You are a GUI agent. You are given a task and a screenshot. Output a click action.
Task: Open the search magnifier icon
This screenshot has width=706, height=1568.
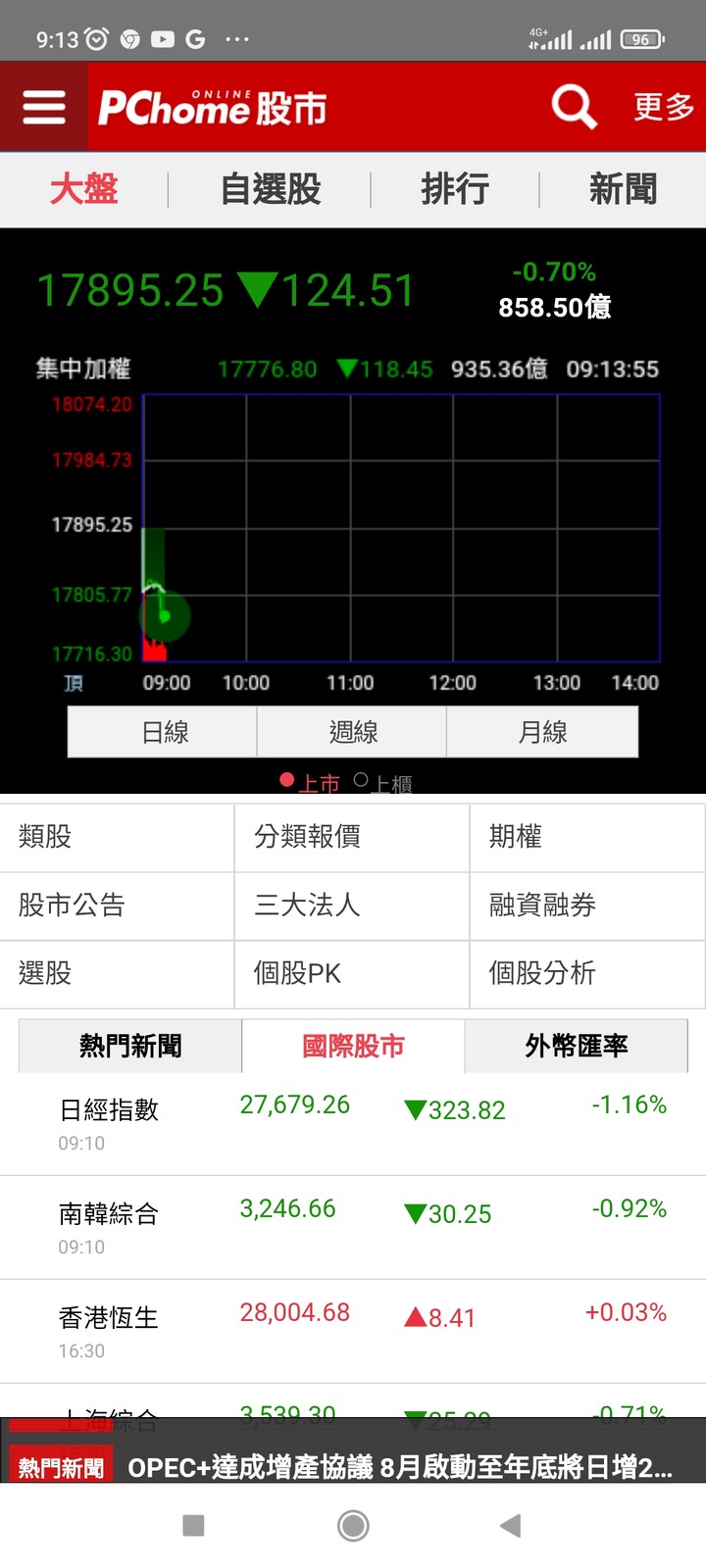point(574,107)
